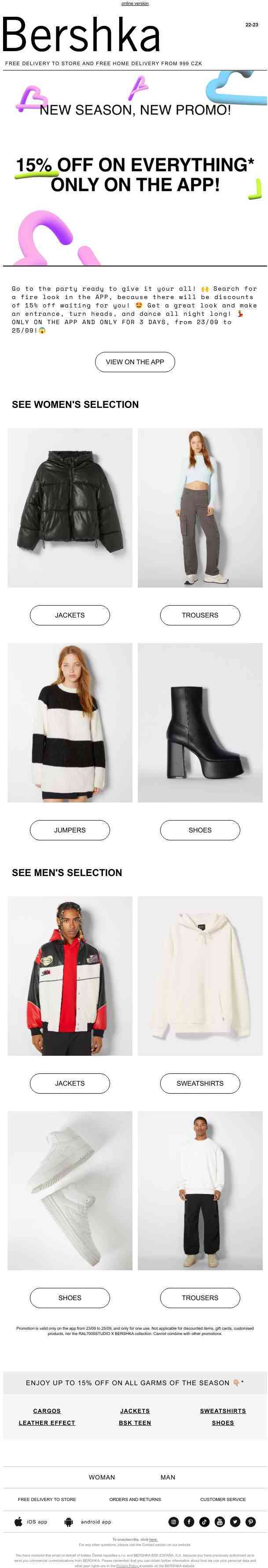Screen dimensions: 268x1568
Task: Go to the WOMAN section
Action: pyautogui.click(x=102, y=1477)
